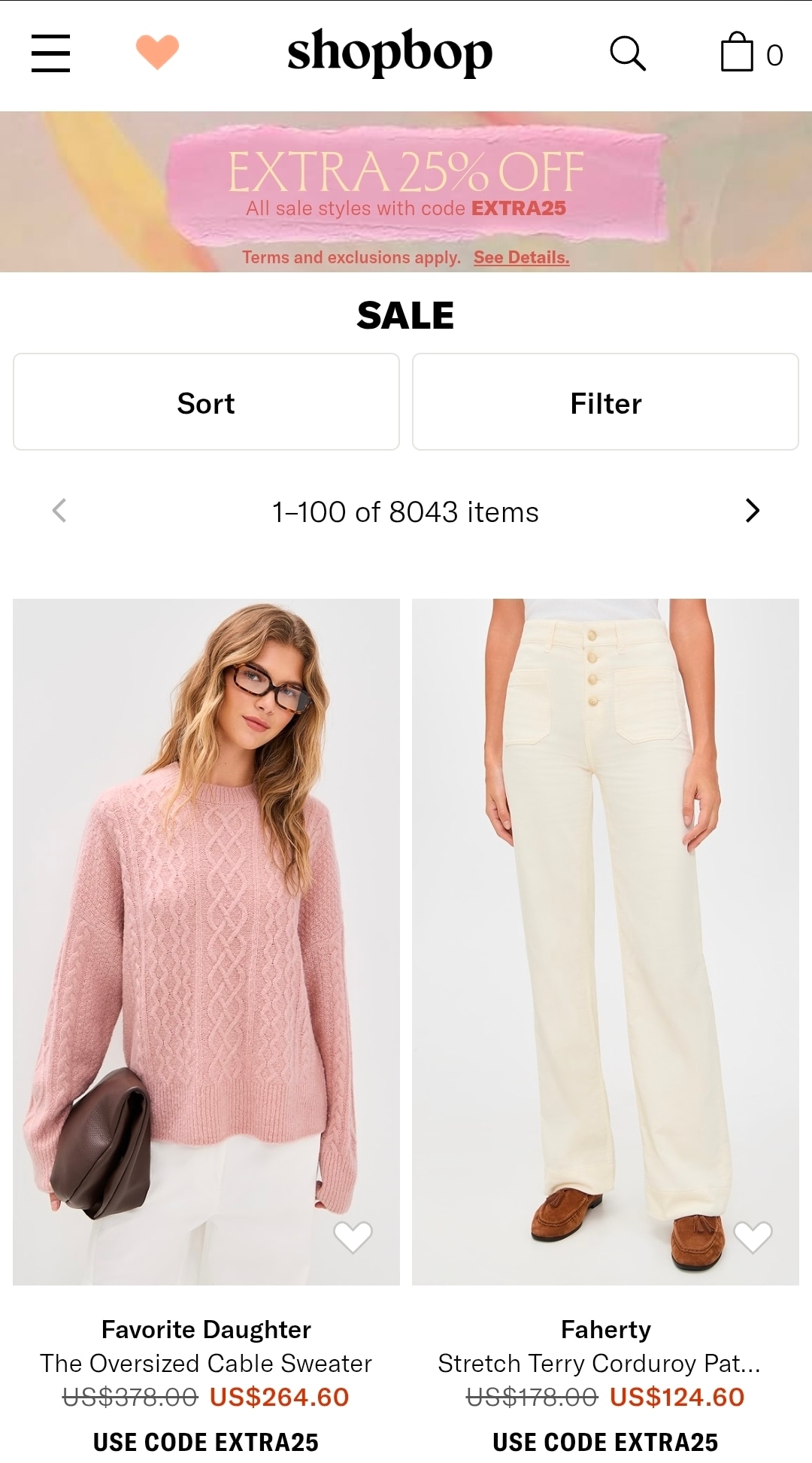Open saved favorites heart in header

tap(157, 53)
